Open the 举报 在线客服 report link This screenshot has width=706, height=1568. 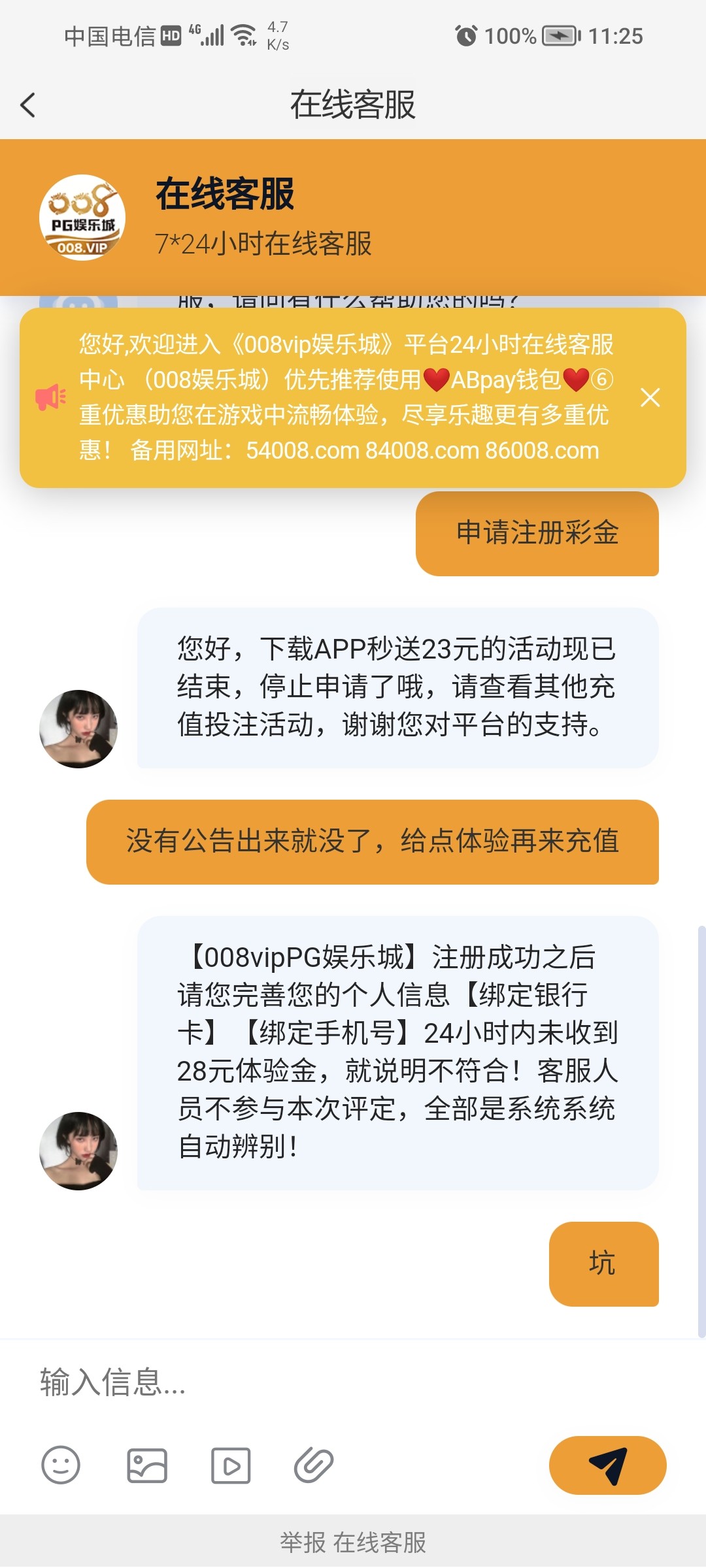tap(353, 1543)
